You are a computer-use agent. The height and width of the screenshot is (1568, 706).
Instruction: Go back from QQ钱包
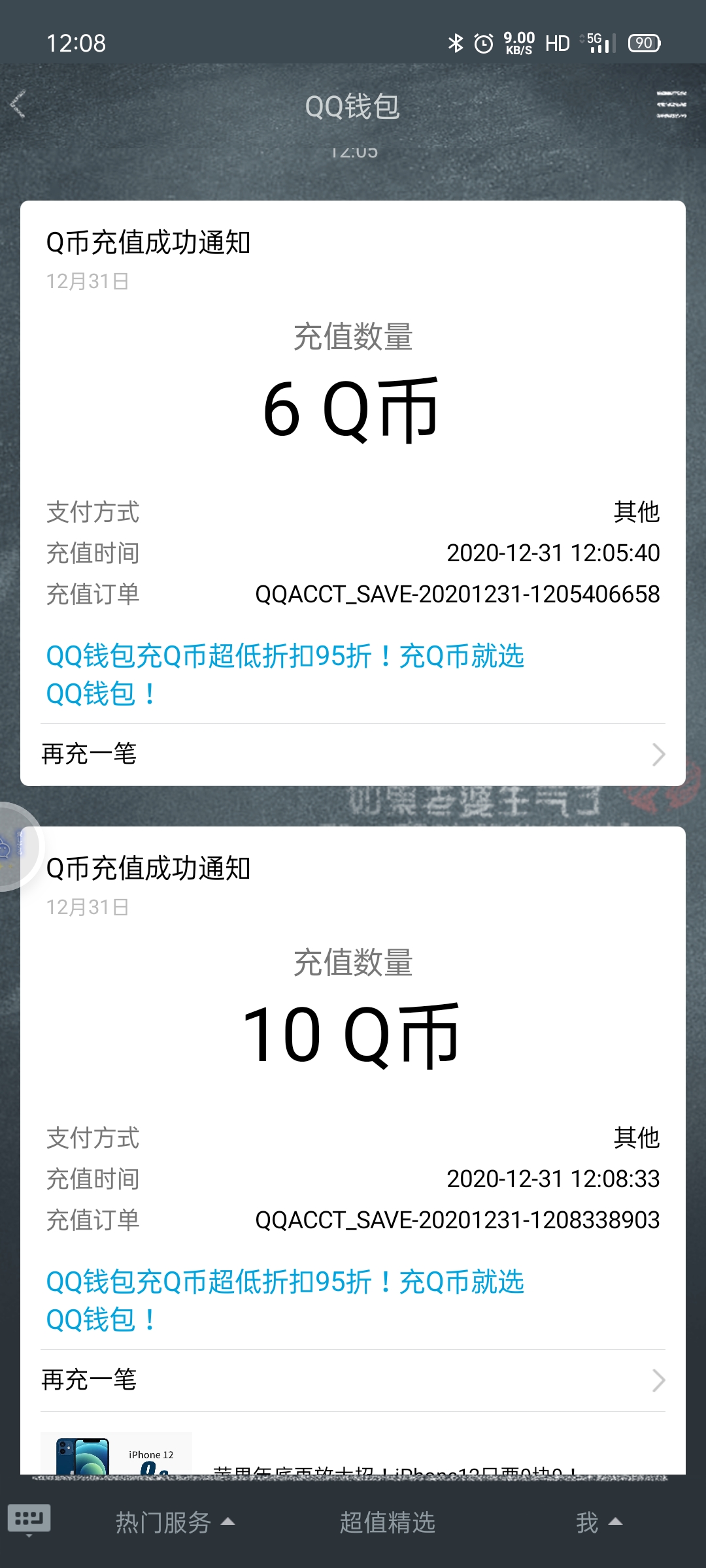[20, 105]
